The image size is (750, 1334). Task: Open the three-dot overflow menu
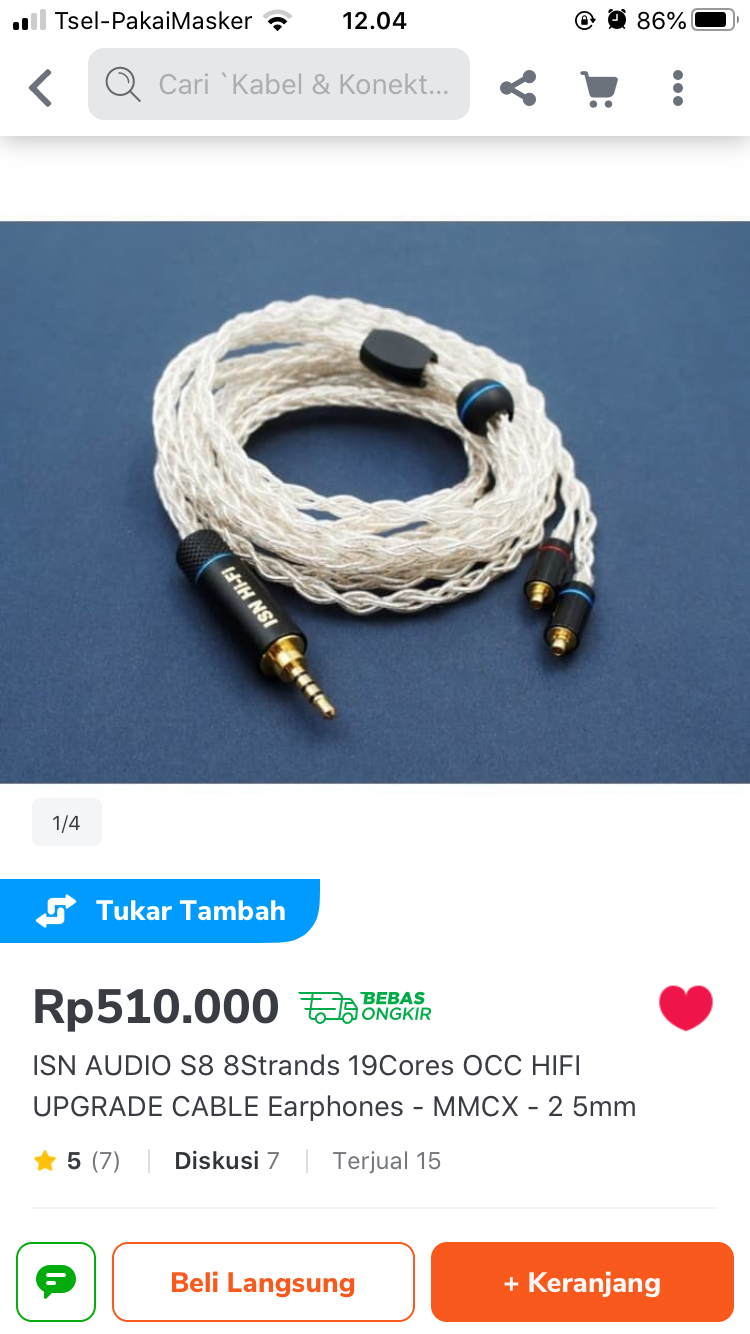coord(677,88)
